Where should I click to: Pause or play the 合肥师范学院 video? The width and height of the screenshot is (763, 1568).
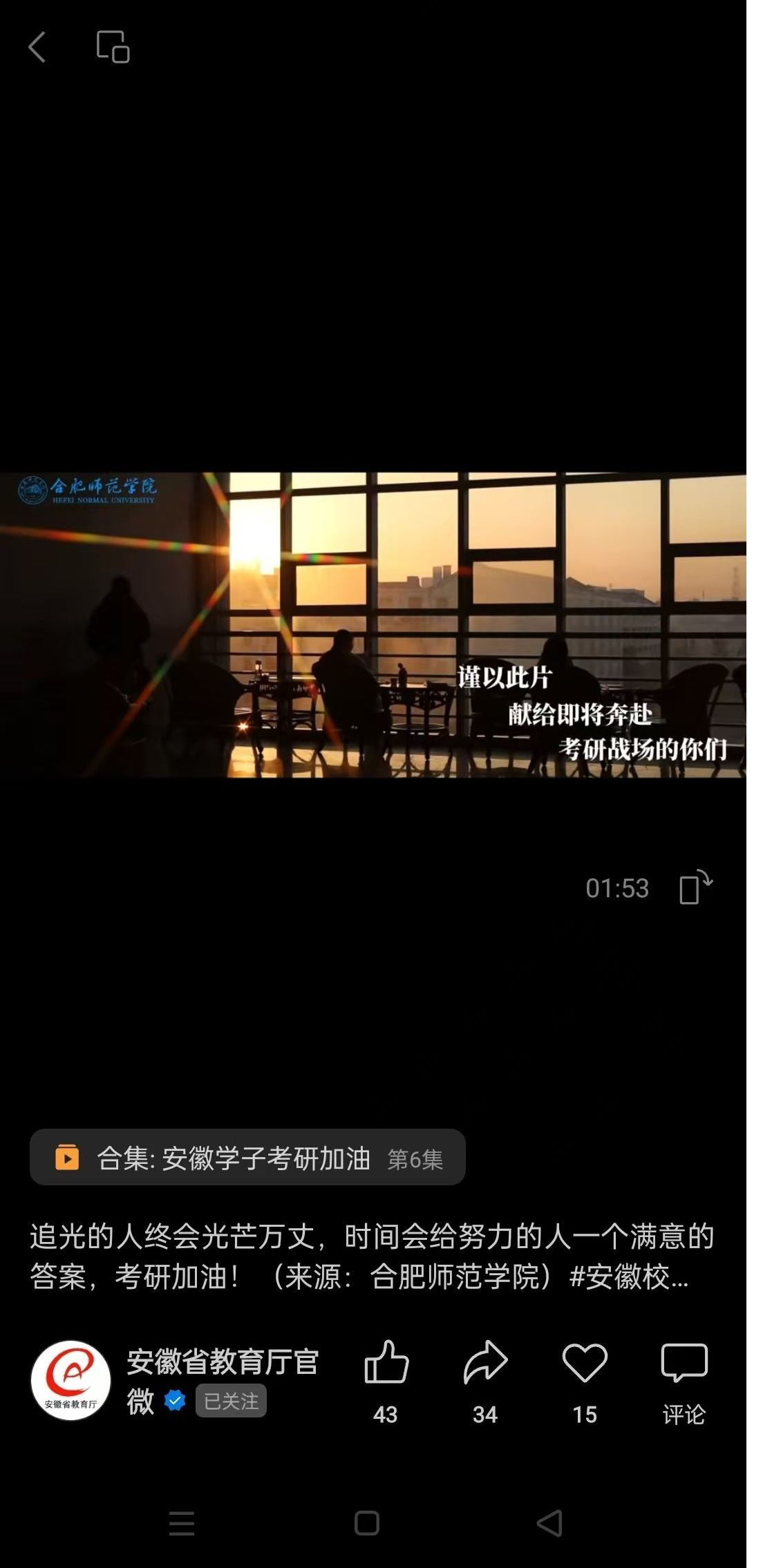373,625
